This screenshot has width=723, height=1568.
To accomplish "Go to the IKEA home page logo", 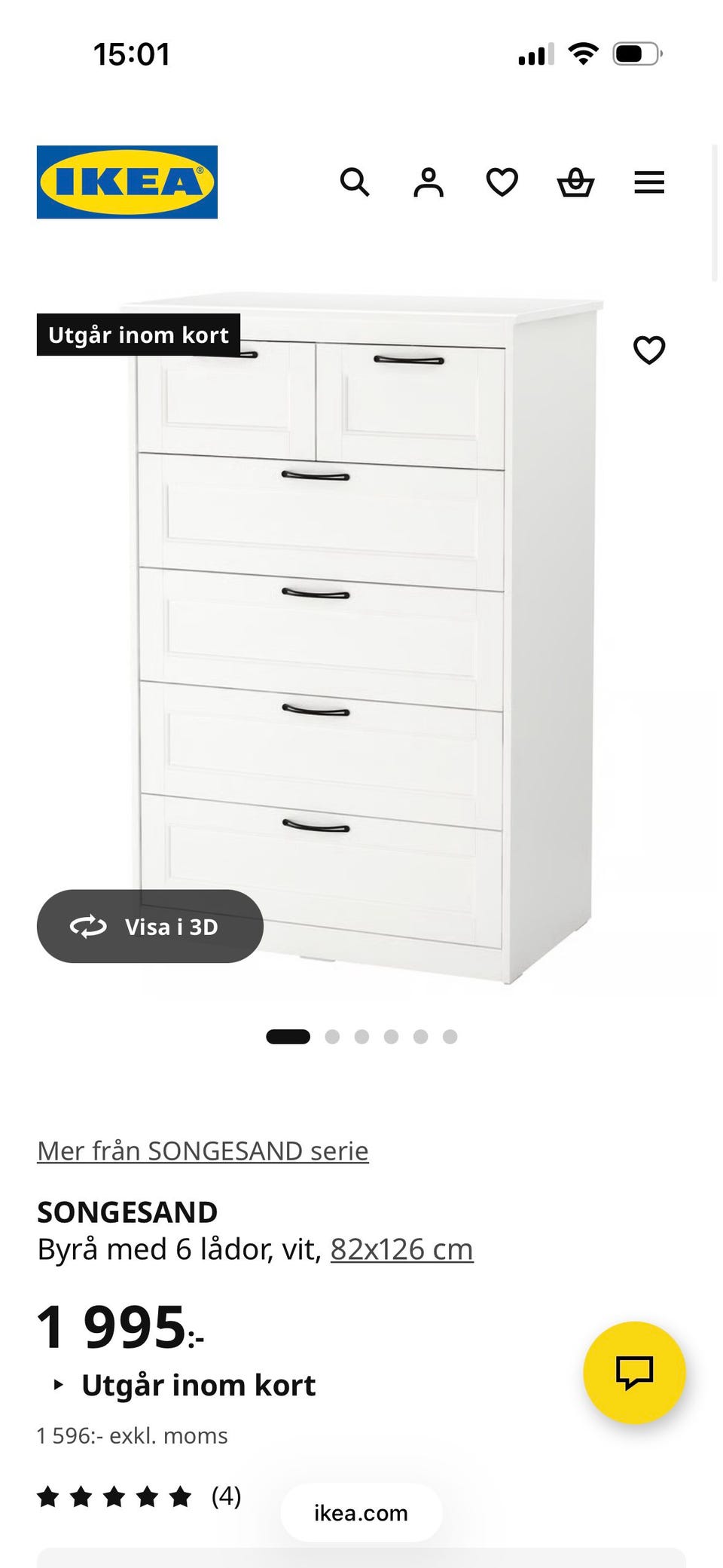I will tap(127, 182).
